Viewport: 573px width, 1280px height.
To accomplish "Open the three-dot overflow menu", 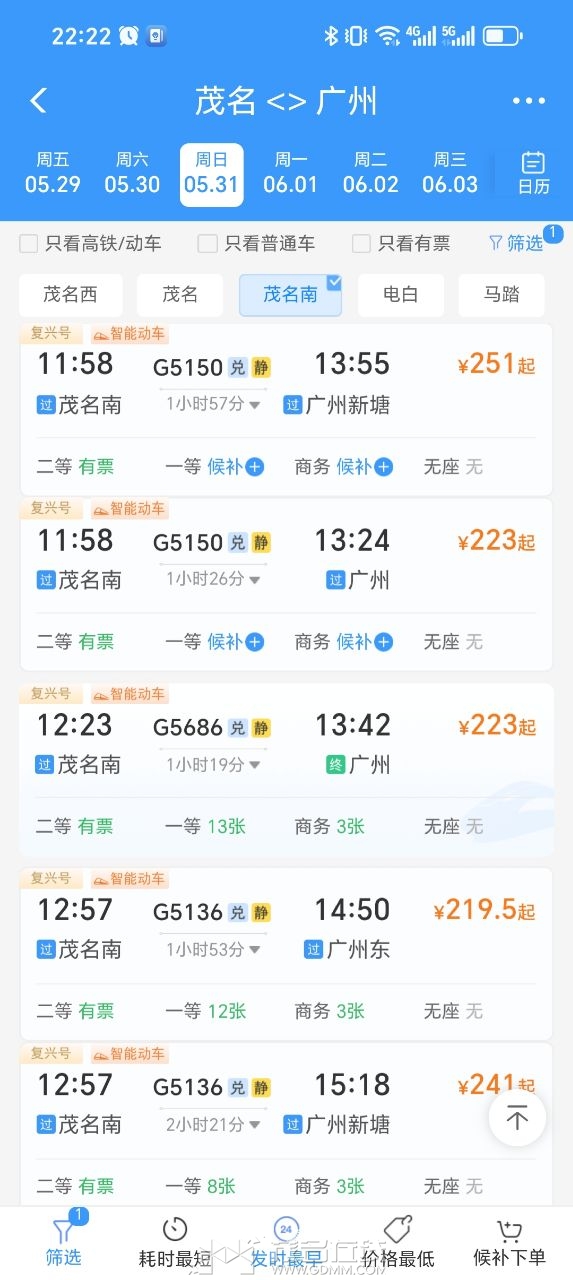I will point(529,101).
